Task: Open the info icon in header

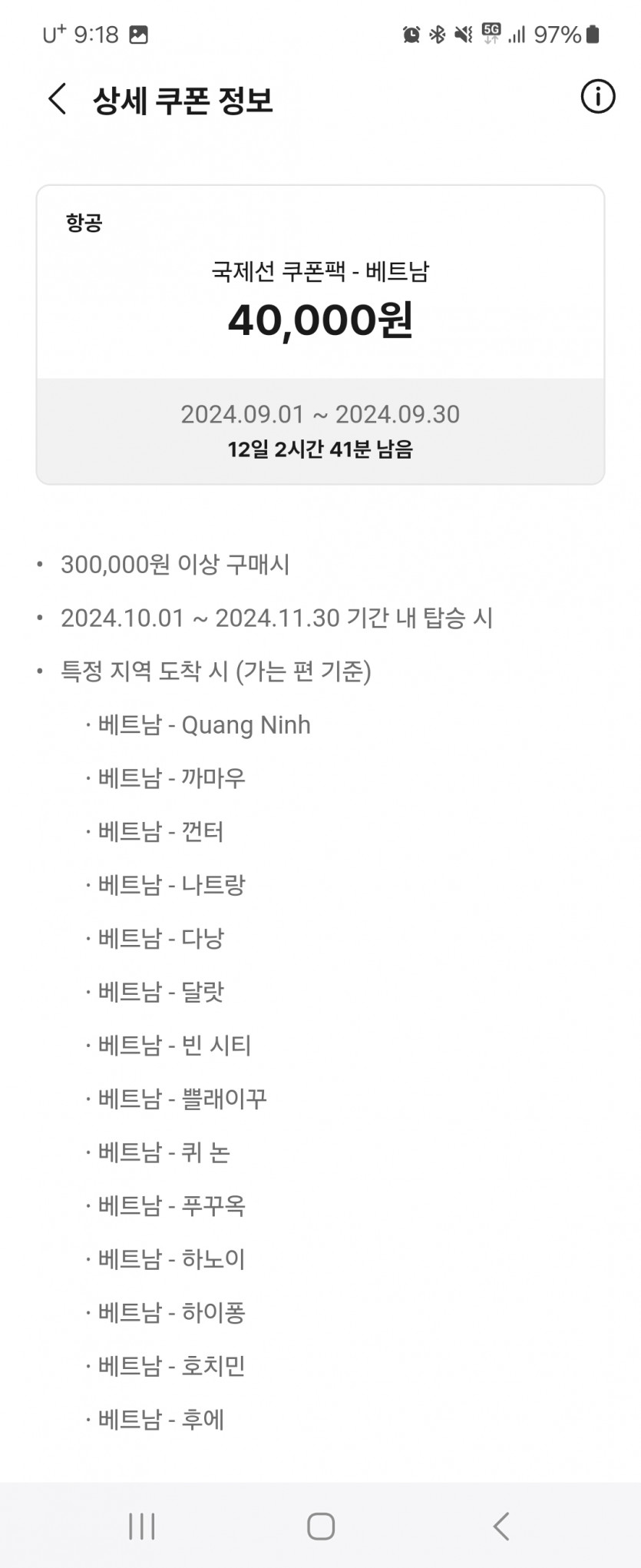Action: pyautogui.click(x=597, y=98)
